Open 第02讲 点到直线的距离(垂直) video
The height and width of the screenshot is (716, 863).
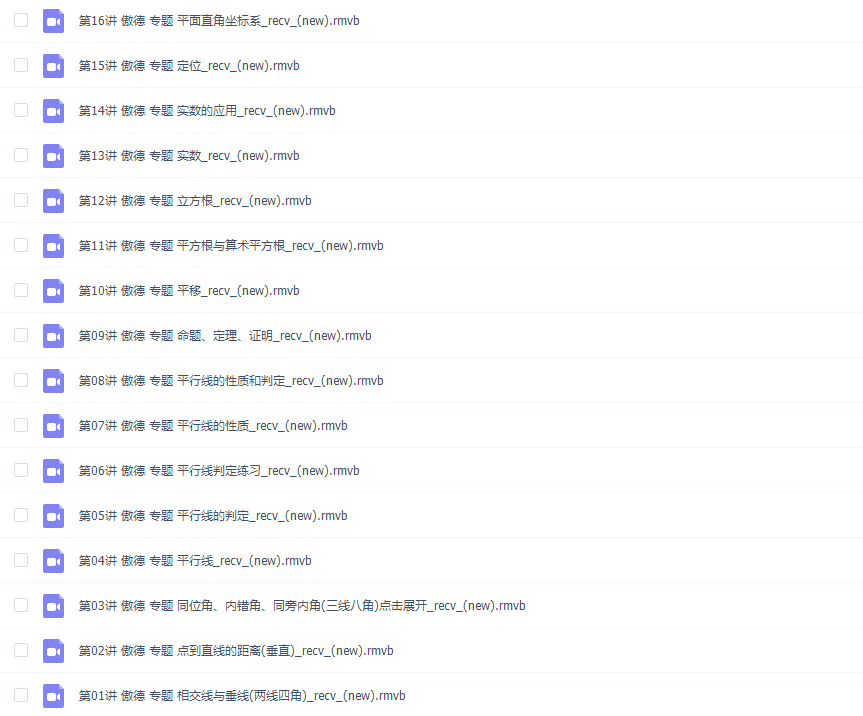tap(235, 650)
